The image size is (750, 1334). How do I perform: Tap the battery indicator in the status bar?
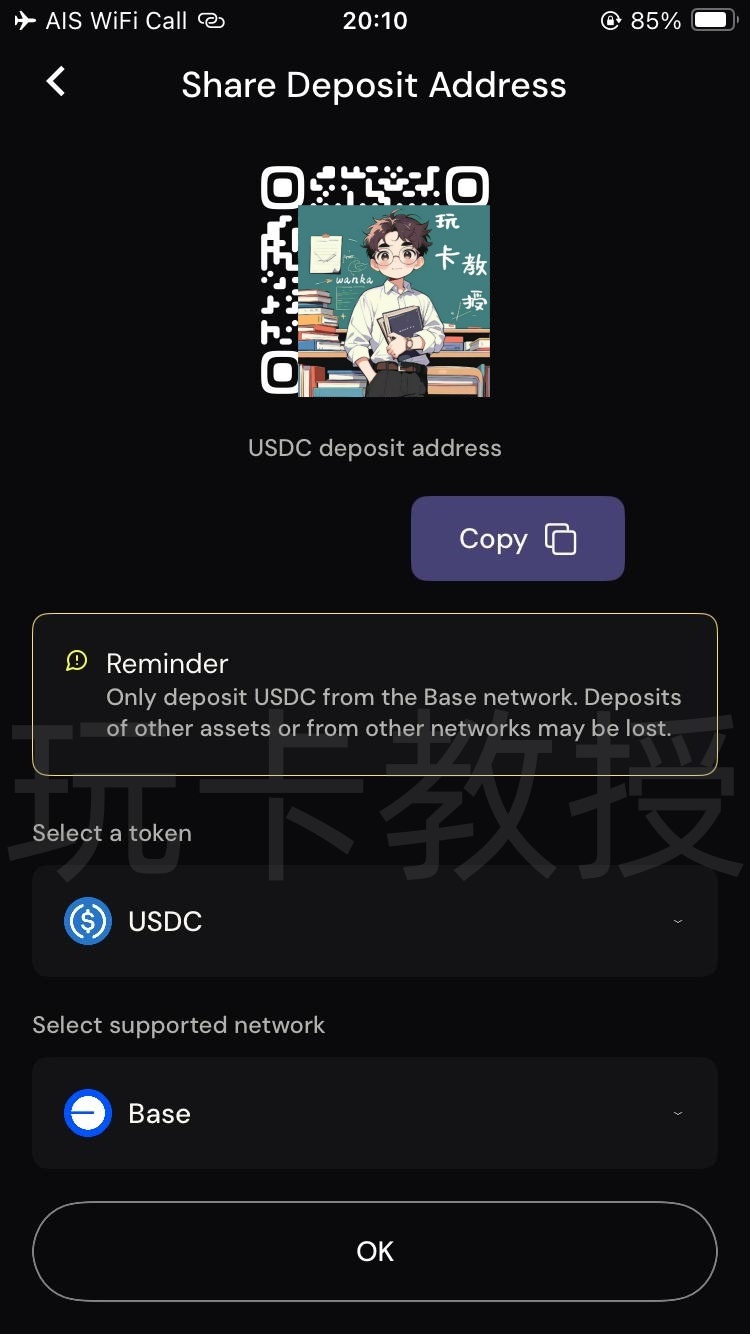(713, 18)
